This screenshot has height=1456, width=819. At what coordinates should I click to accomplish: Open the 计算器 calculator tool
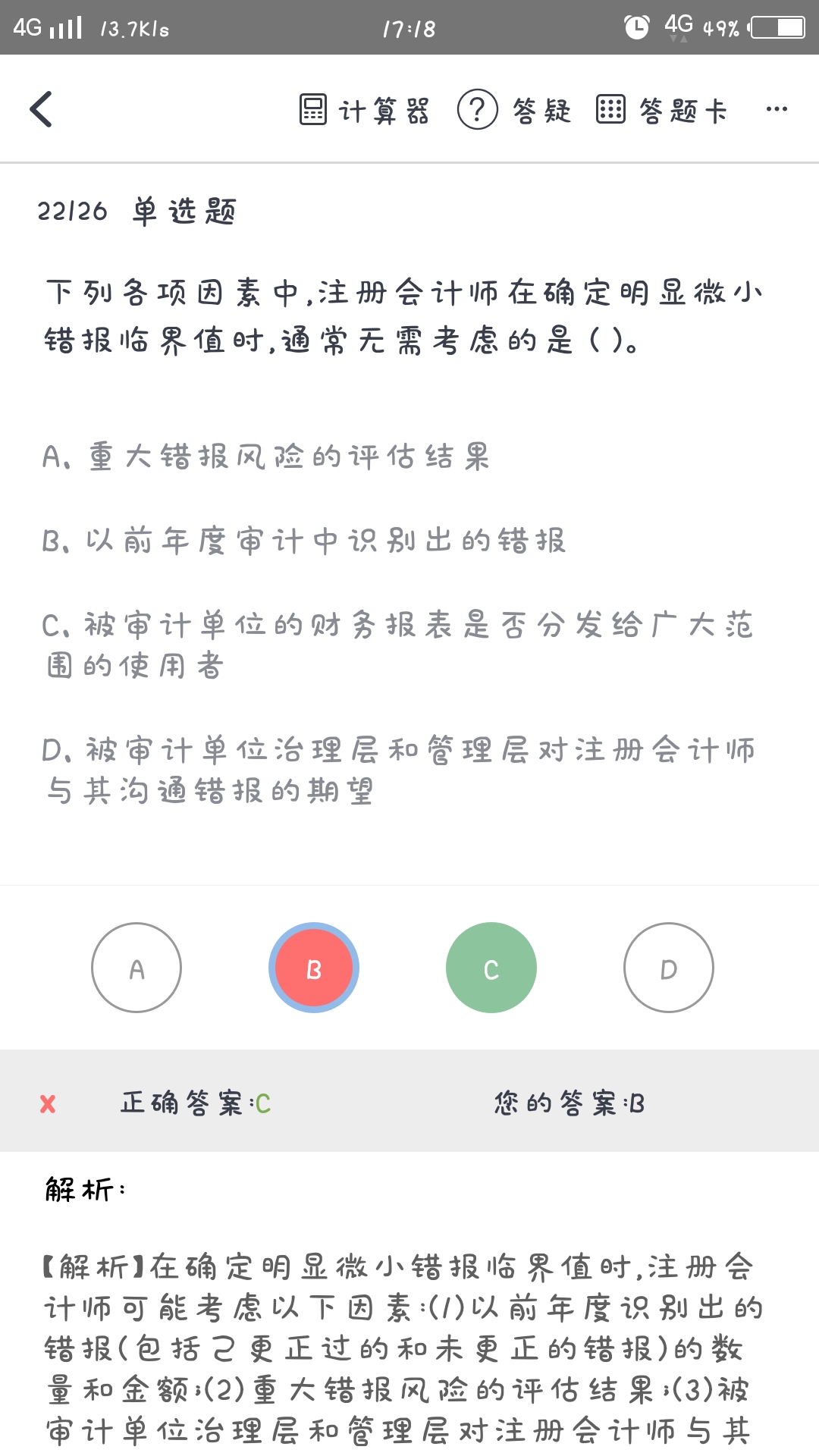tap(365, 110)
